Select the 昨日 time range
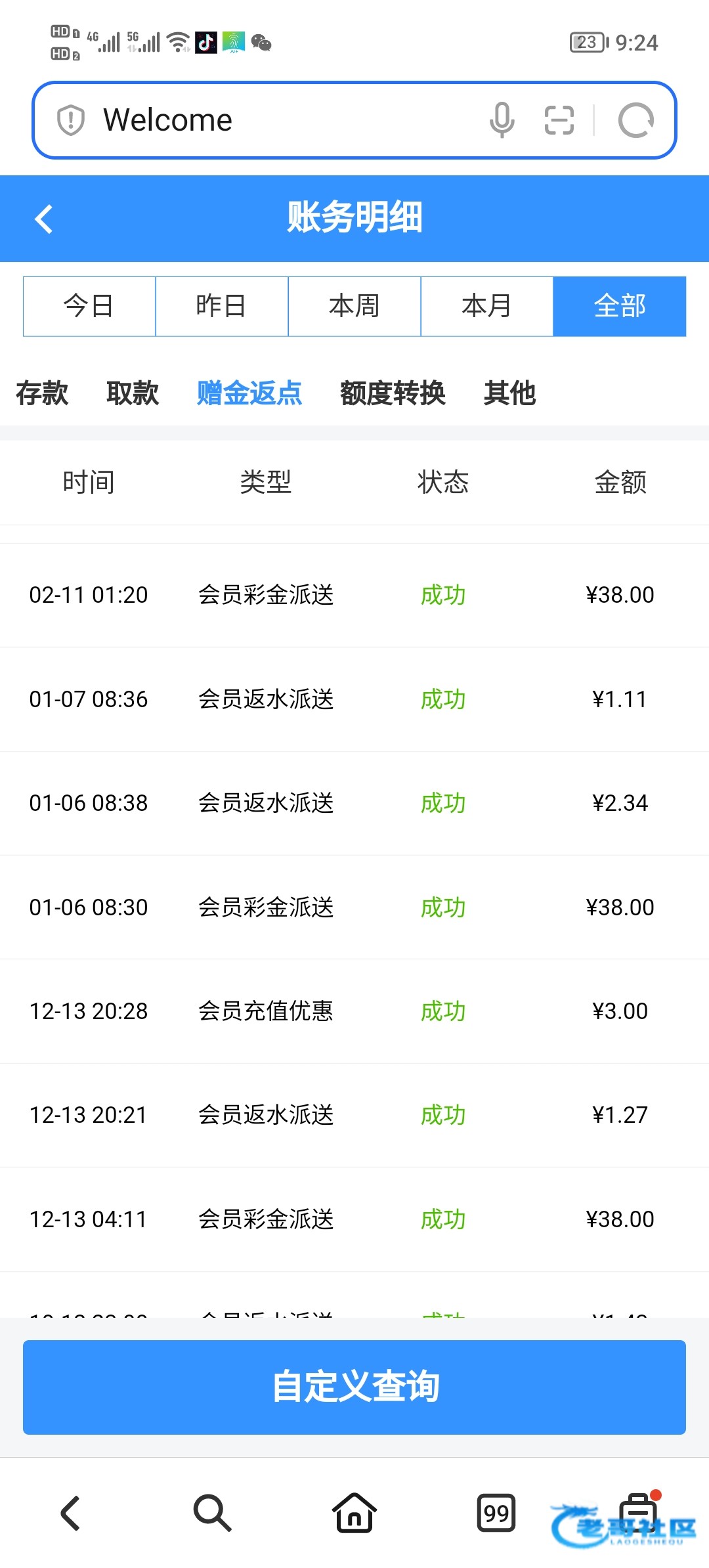The height and width of the screenshot is (1568, 709). pyautogui.click(x=222, y=306)
